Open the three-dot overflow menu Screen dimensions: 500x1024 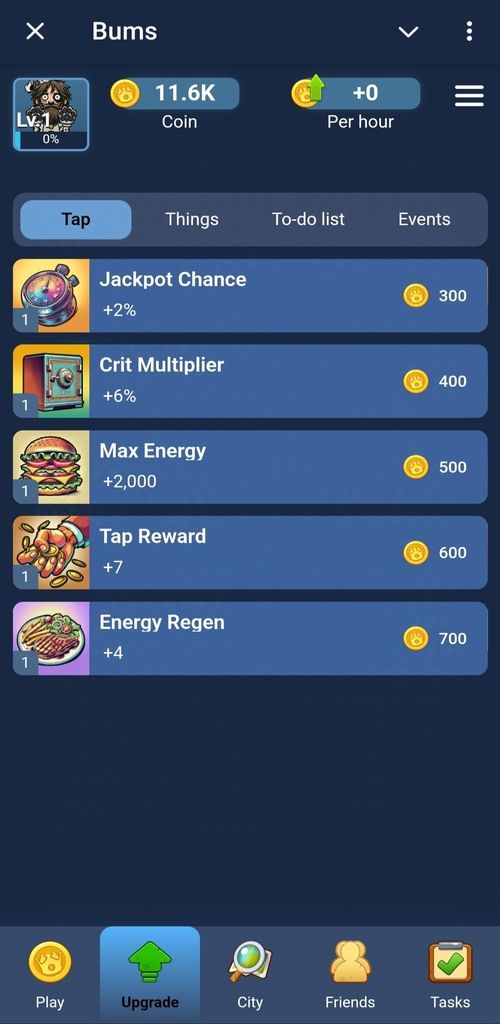coord(469,31)
